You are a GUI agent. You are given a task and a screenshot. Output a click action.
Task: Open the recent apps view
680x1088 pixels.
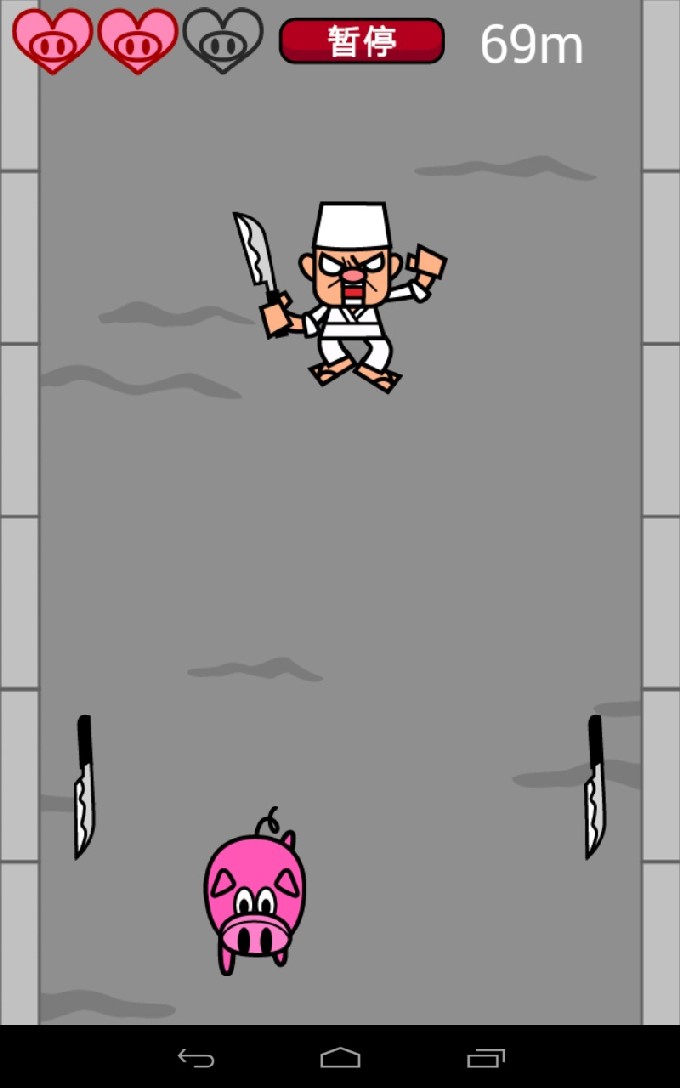[x=486, y=1057]
